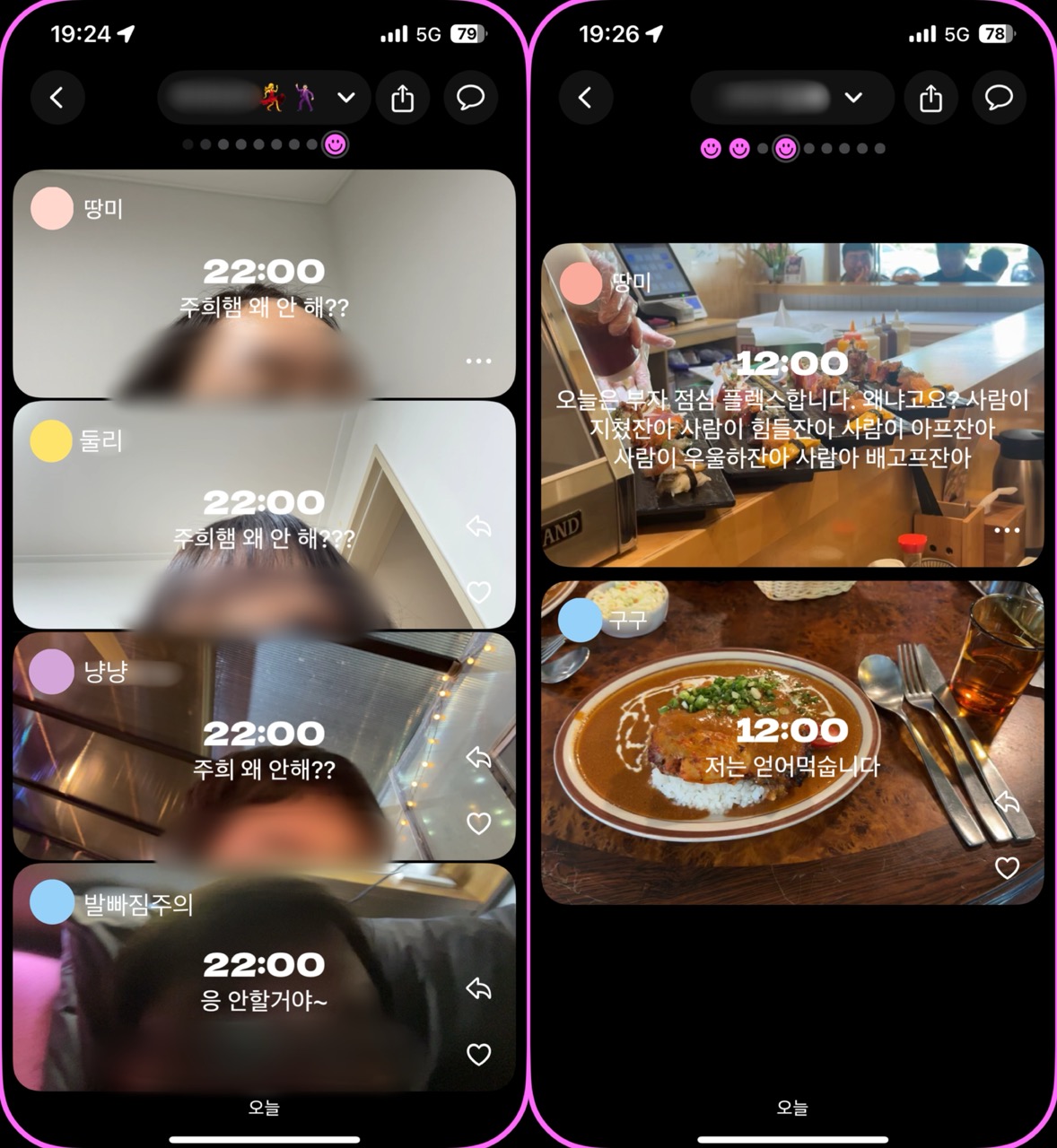The height and width of the screenshot is (1148, 1057).
Task: Open 냥냥's 22:00 photo card
Action: [x=264, y=746]
